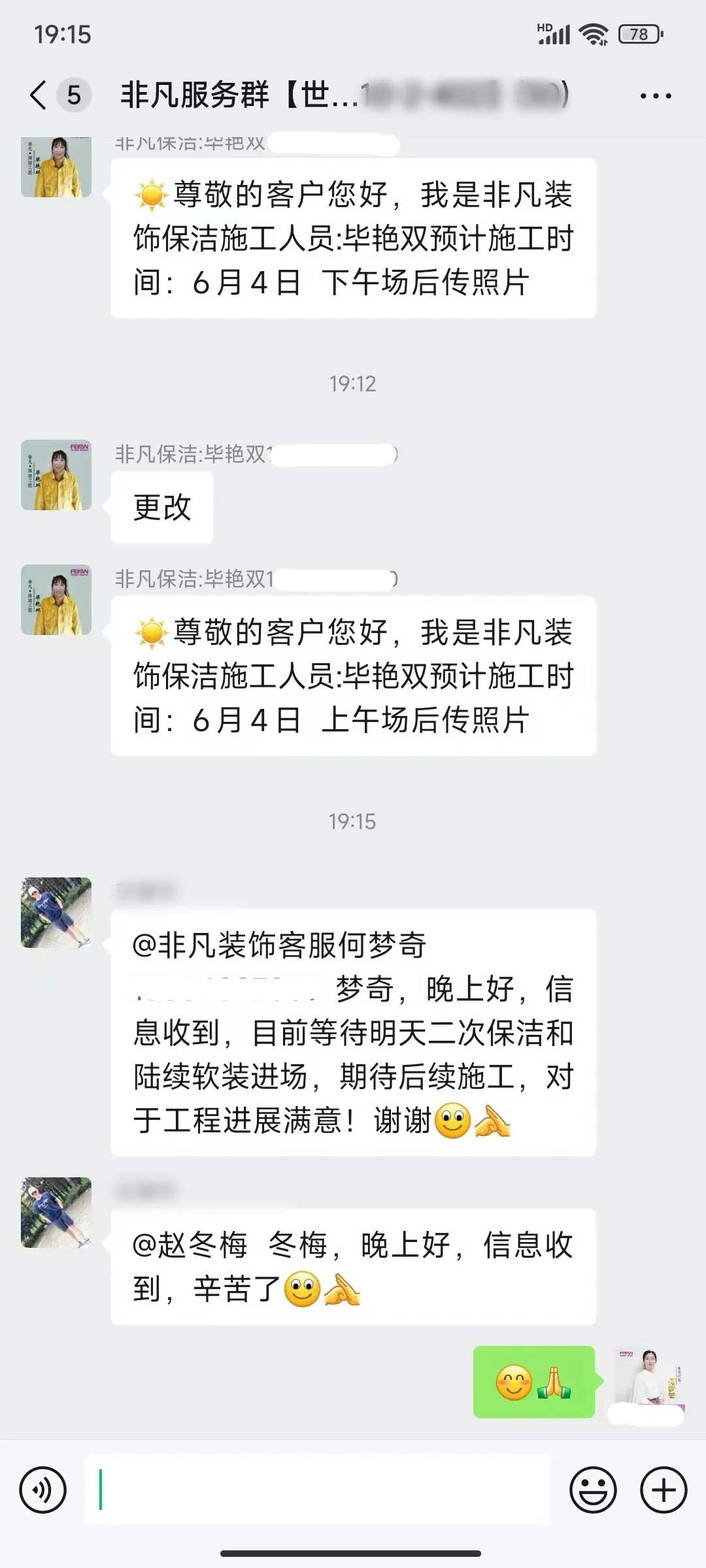The image size is (706, 1568).
Task: Tap the @非凡装饰客服何梦奇 mention
Action: [280, 945]
